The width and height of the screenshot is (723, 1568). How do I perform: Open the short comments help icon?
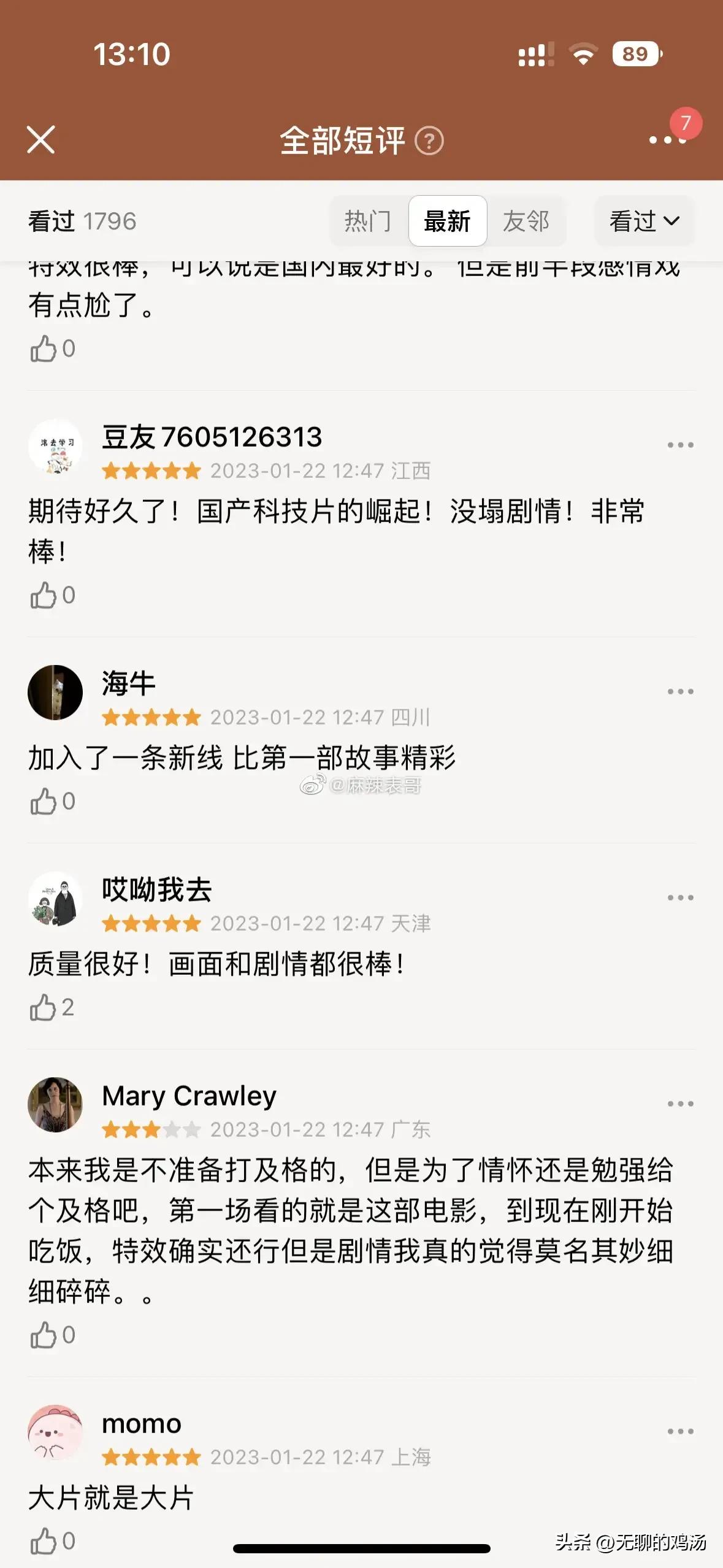(429, 140)
